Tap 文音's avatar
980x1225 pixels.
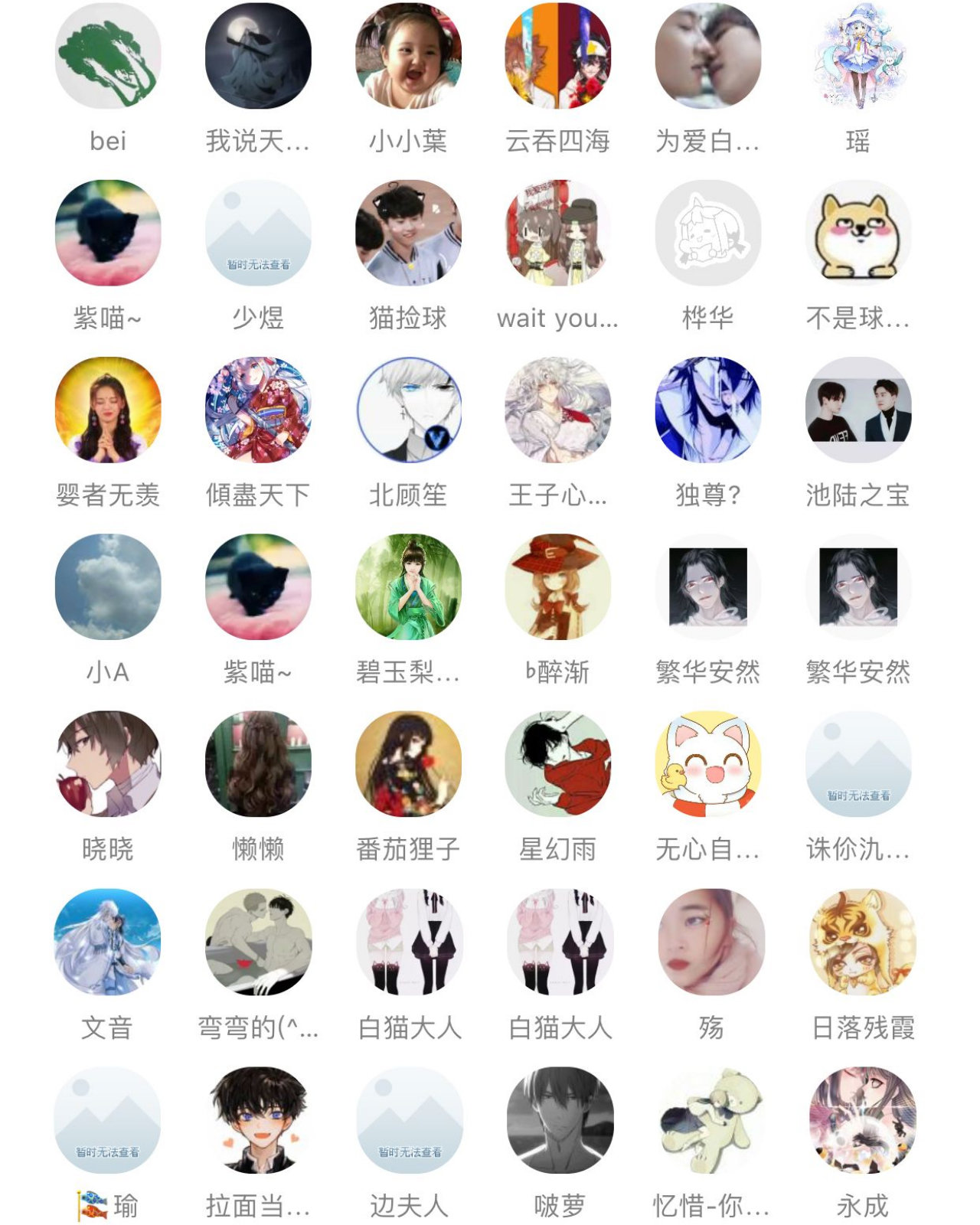(x=108, y=942)
